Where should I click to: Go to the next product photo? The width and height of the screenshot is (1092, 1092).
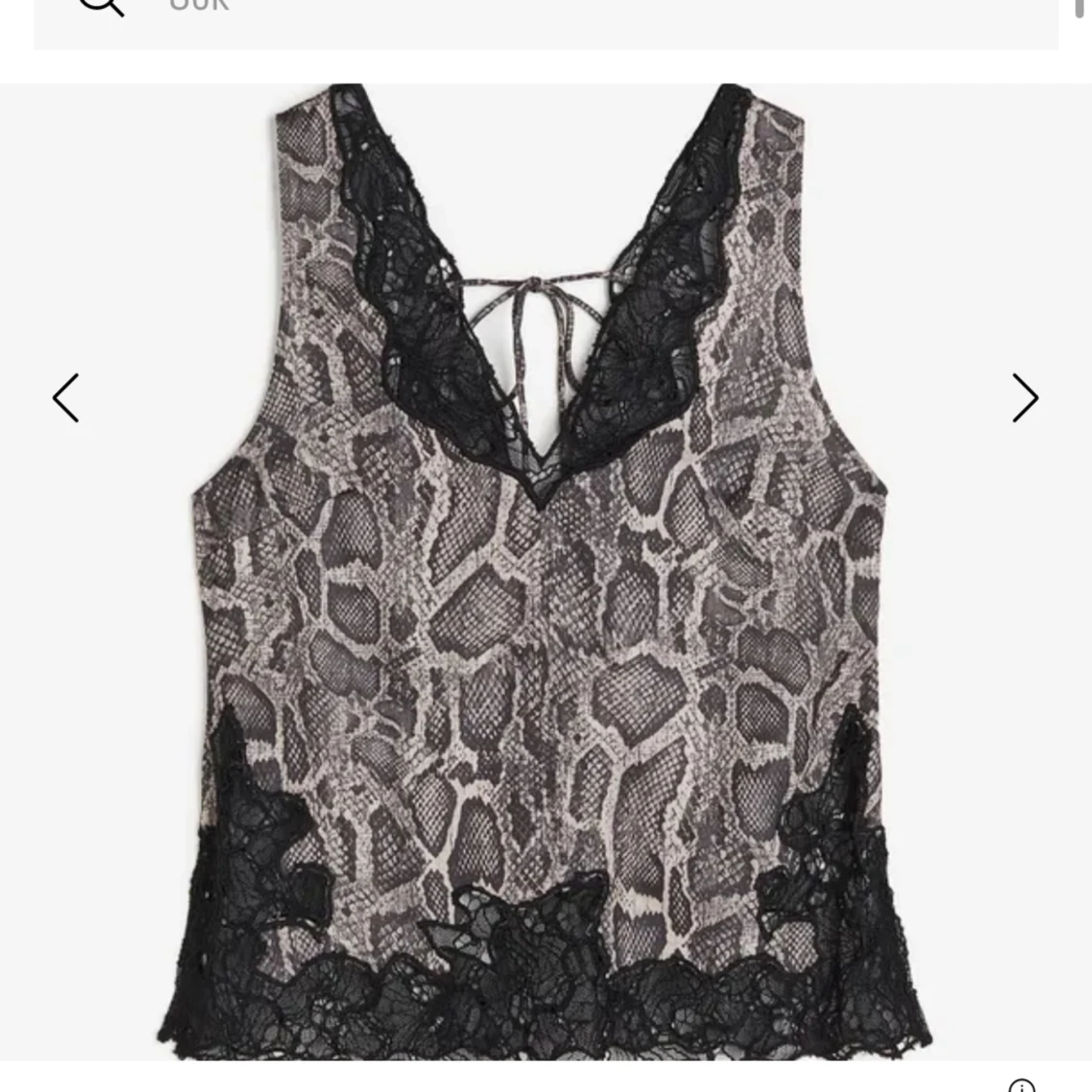click(x=1025, y=398)
